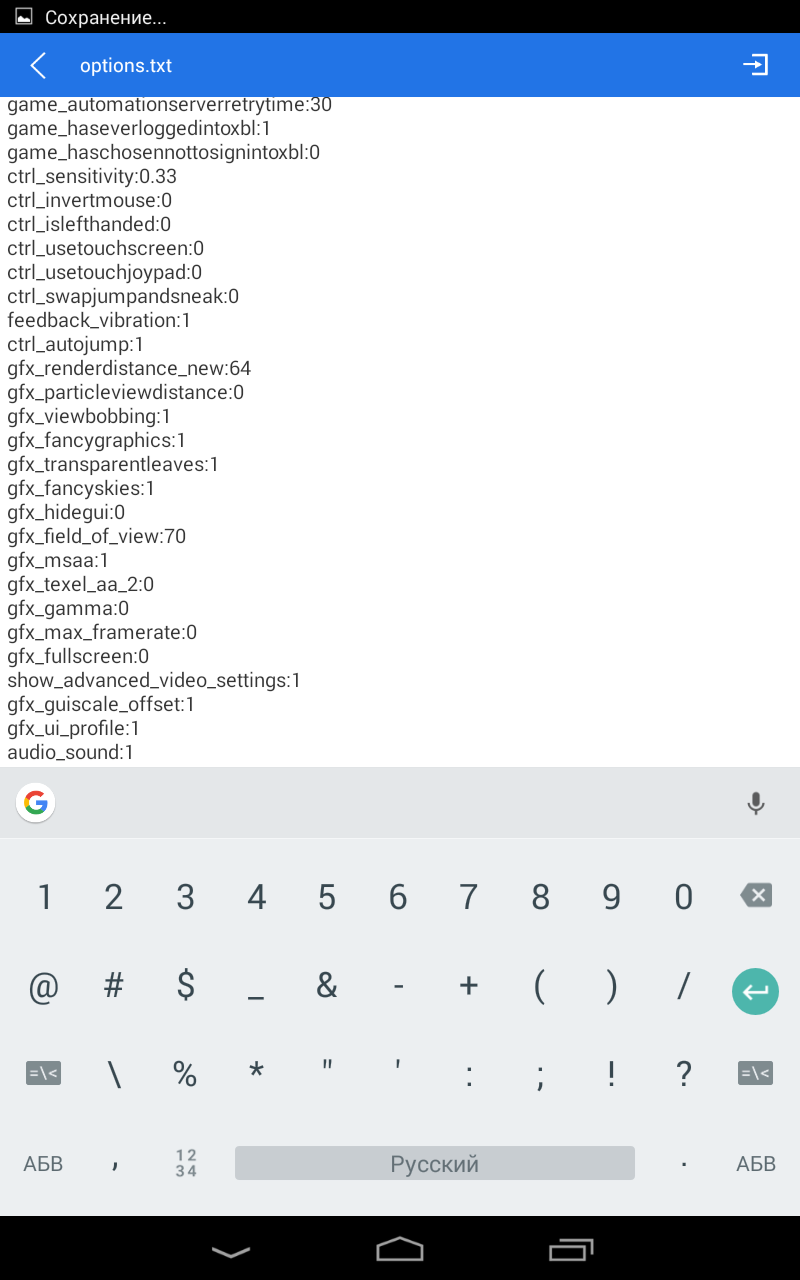Go to the home screen
The width and height of the screenshot is (800, 1280).
[x=399, y=1250]
